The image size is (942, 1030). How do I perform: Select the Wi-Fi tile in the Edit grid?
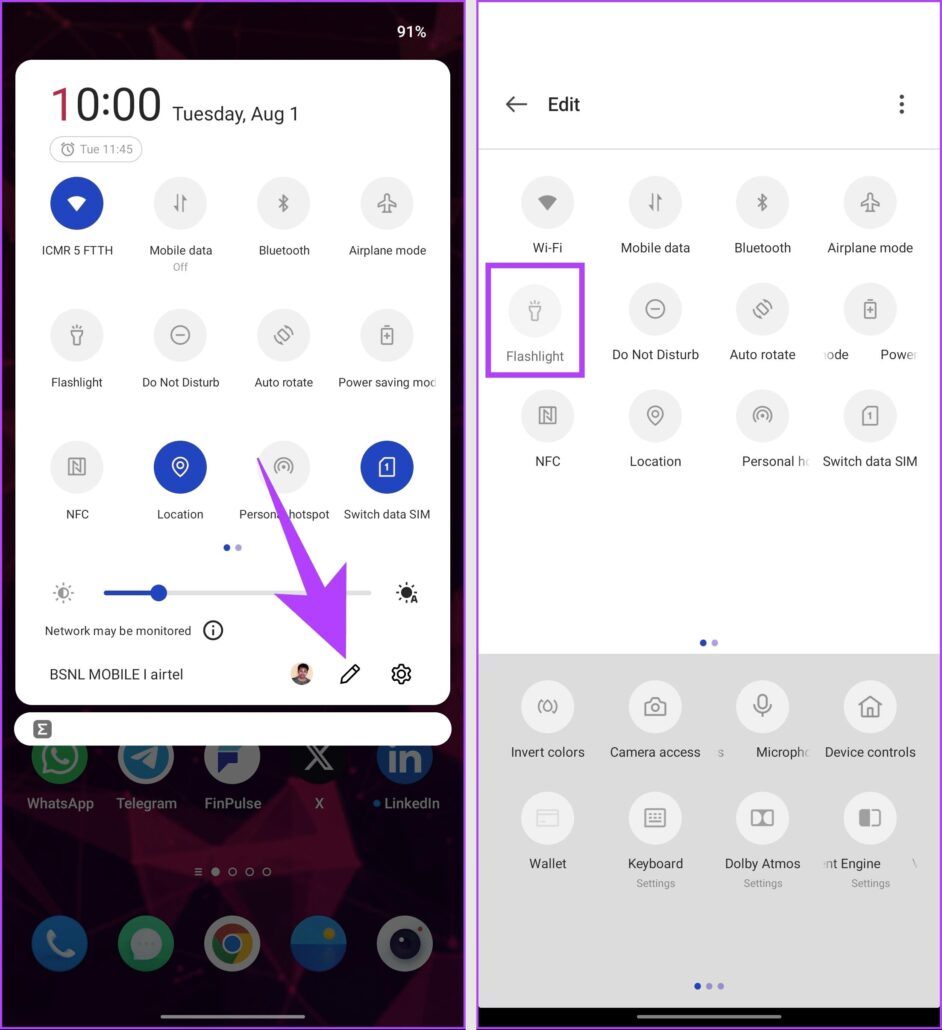click(x=547, y=203)
